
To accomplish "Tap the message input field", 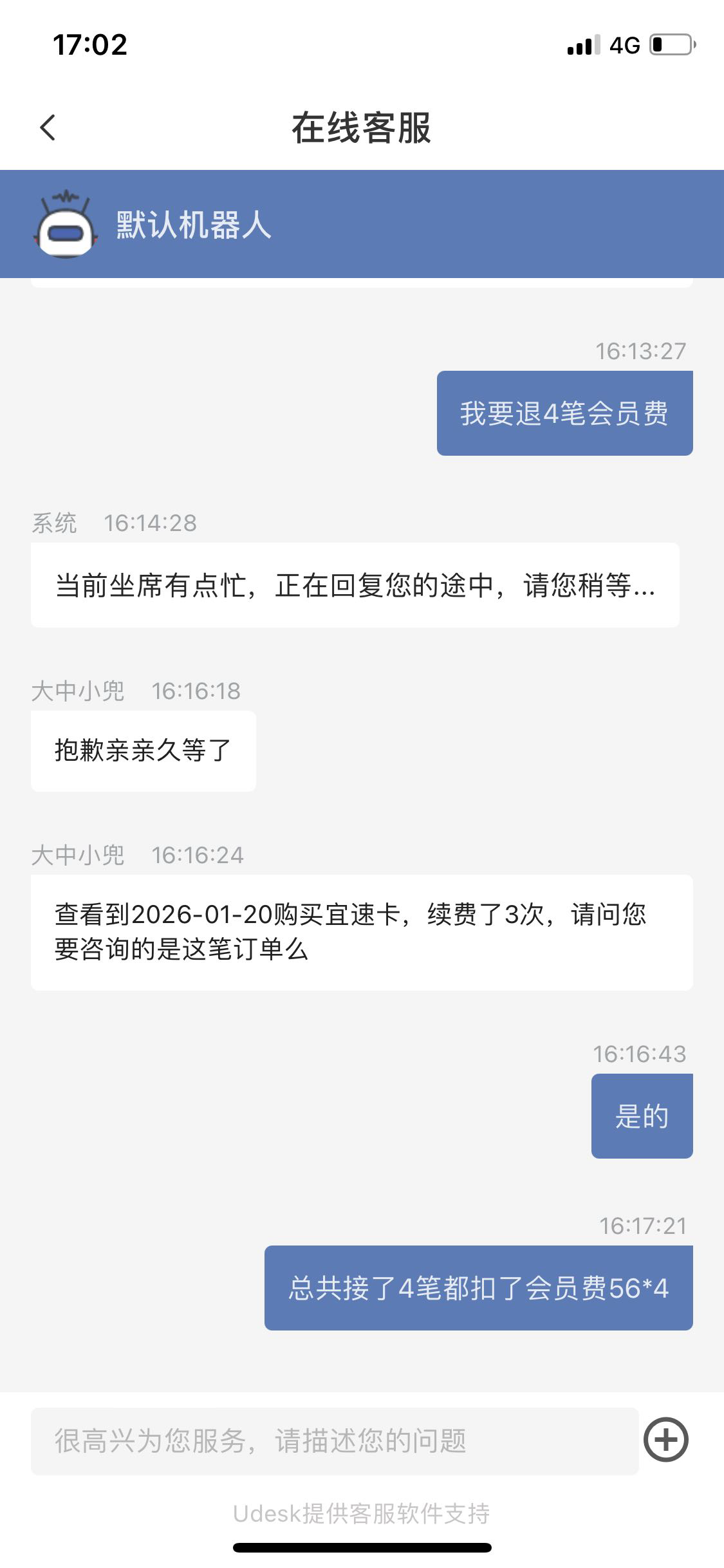I will coord(335,1441).
